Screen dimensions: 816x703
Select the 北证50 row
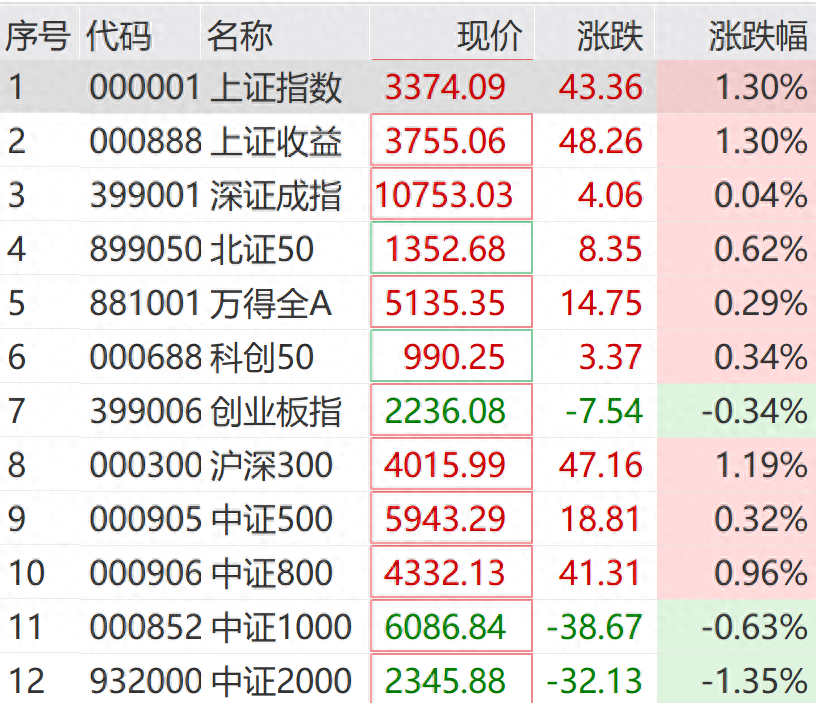point(408,248)
